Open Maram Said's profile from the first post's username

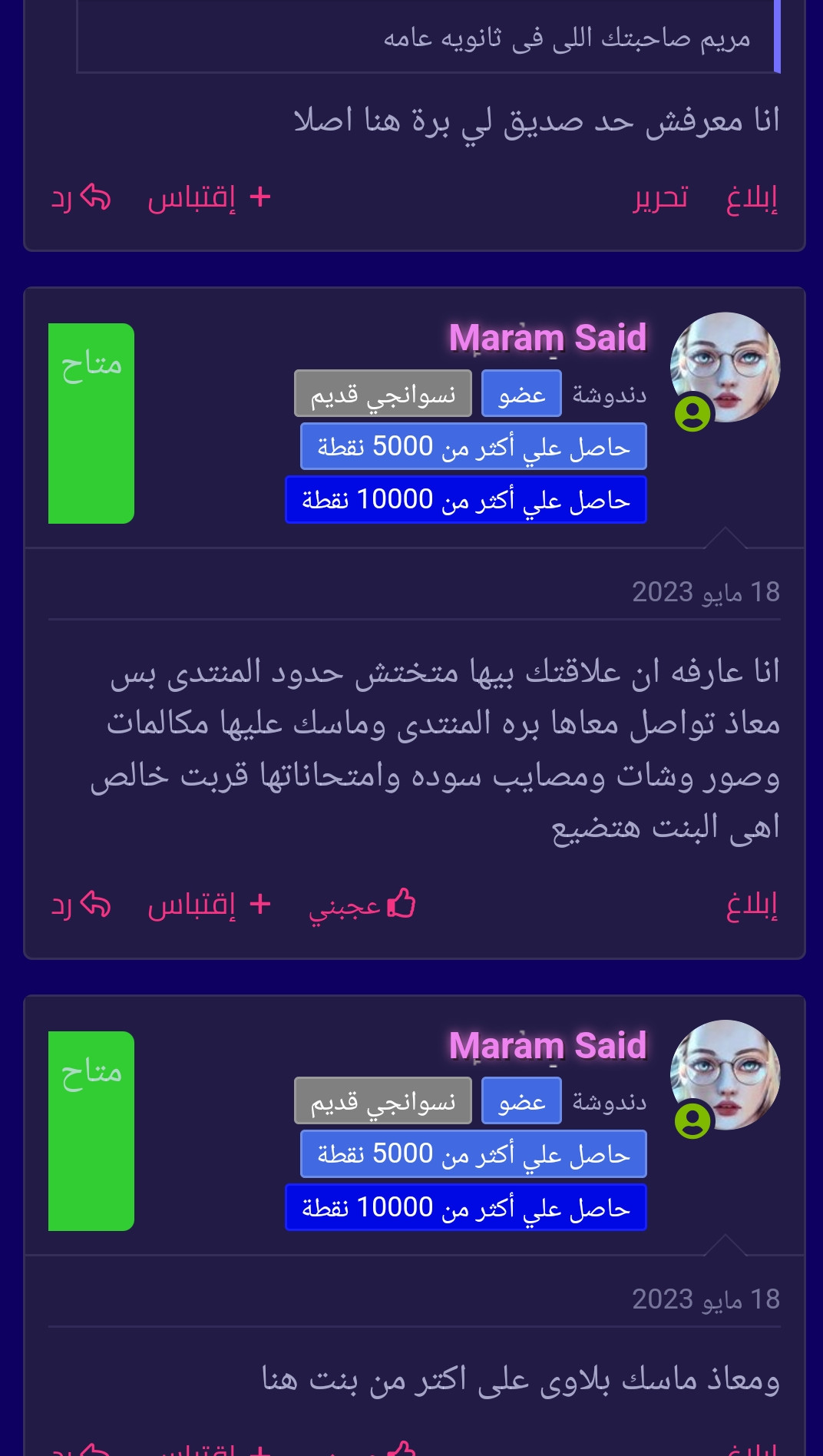coord(547,338)
